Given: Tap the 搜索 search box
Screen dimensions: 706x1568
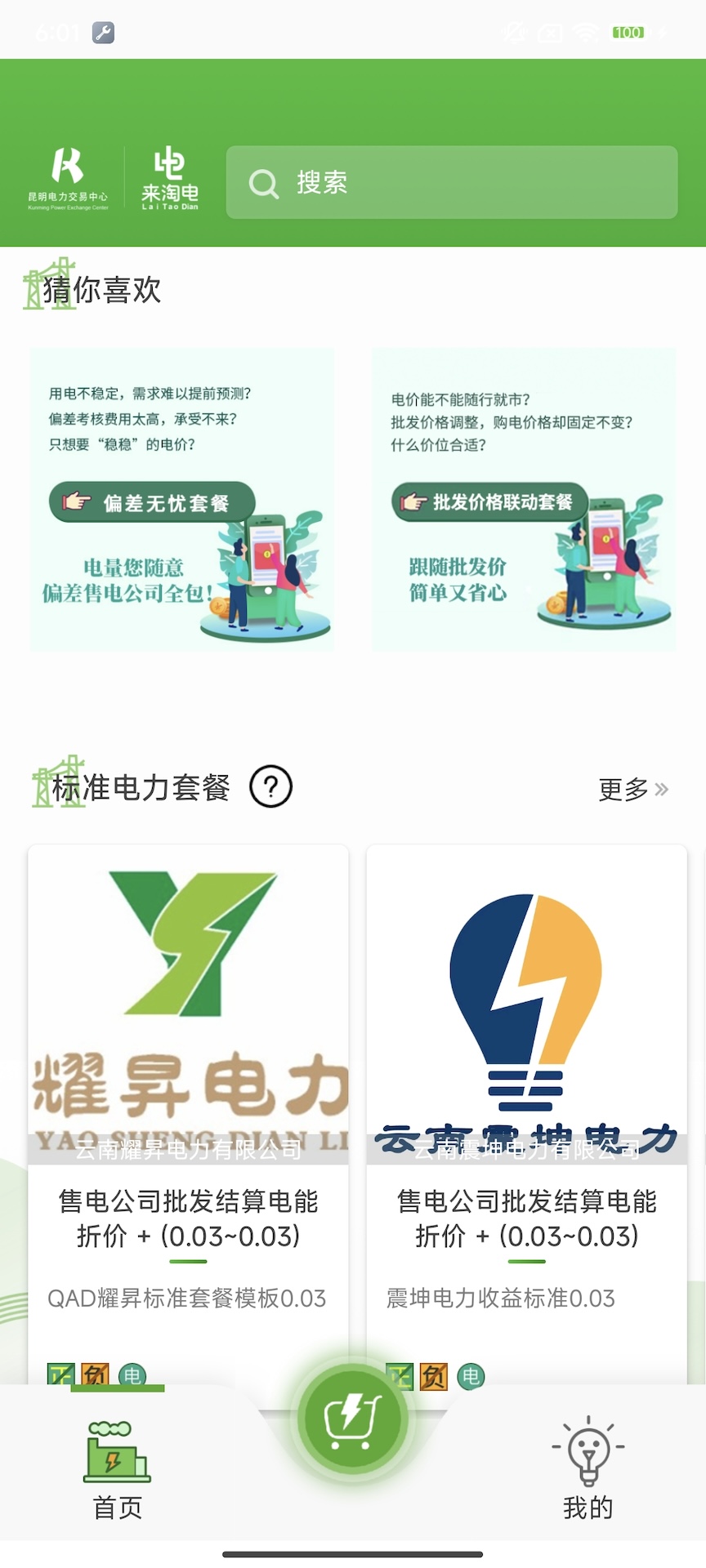Looking at the screenshot, I should pos(451,182).
